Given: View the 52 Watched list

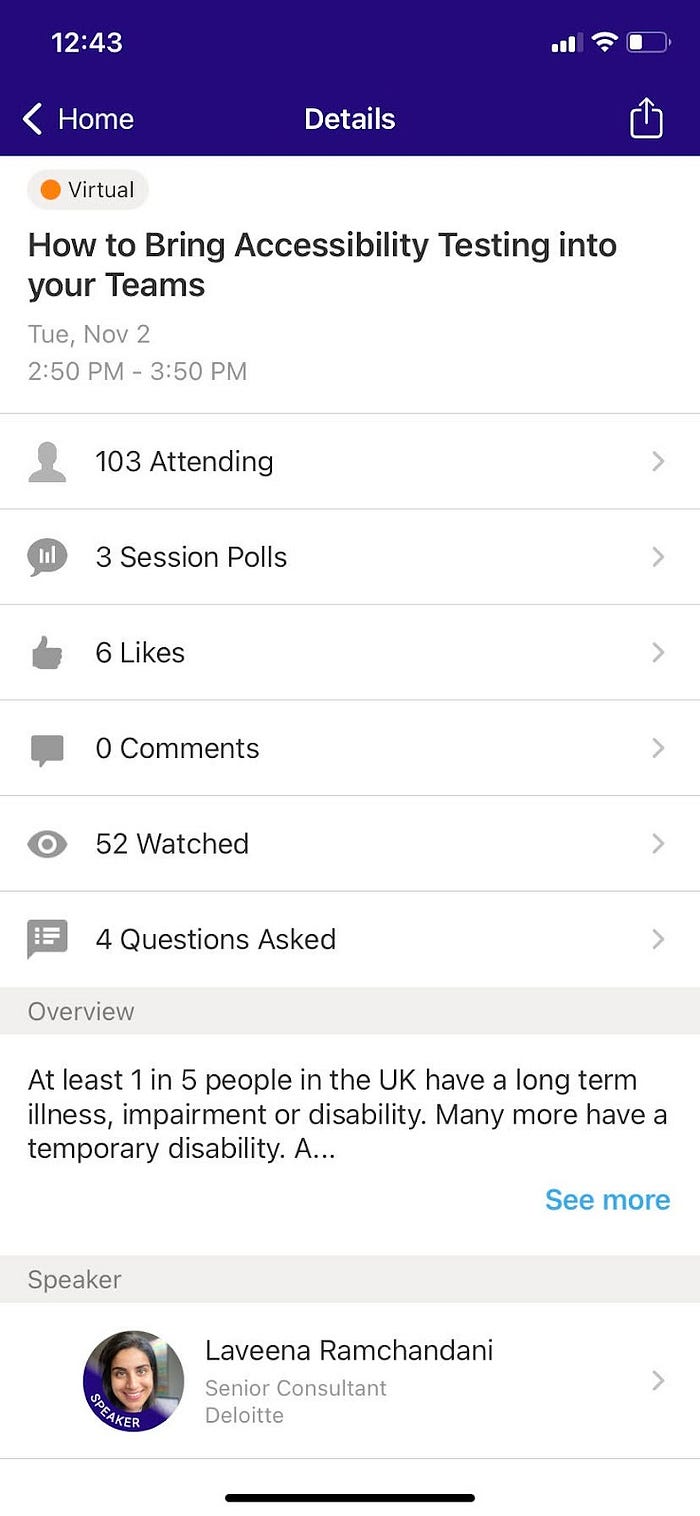Looking at the screenshot, I should tap(350, 844).
